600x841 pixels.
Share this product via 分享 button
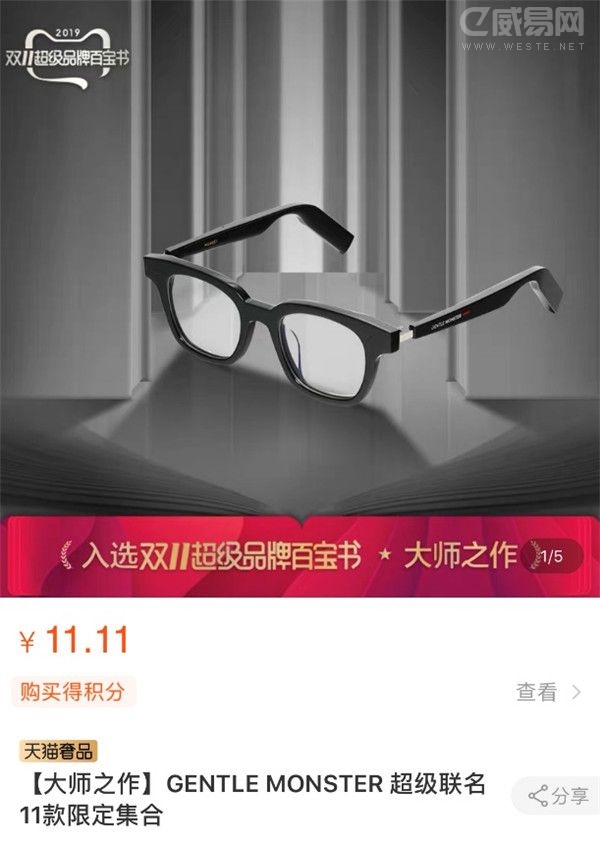click(559, 796)
